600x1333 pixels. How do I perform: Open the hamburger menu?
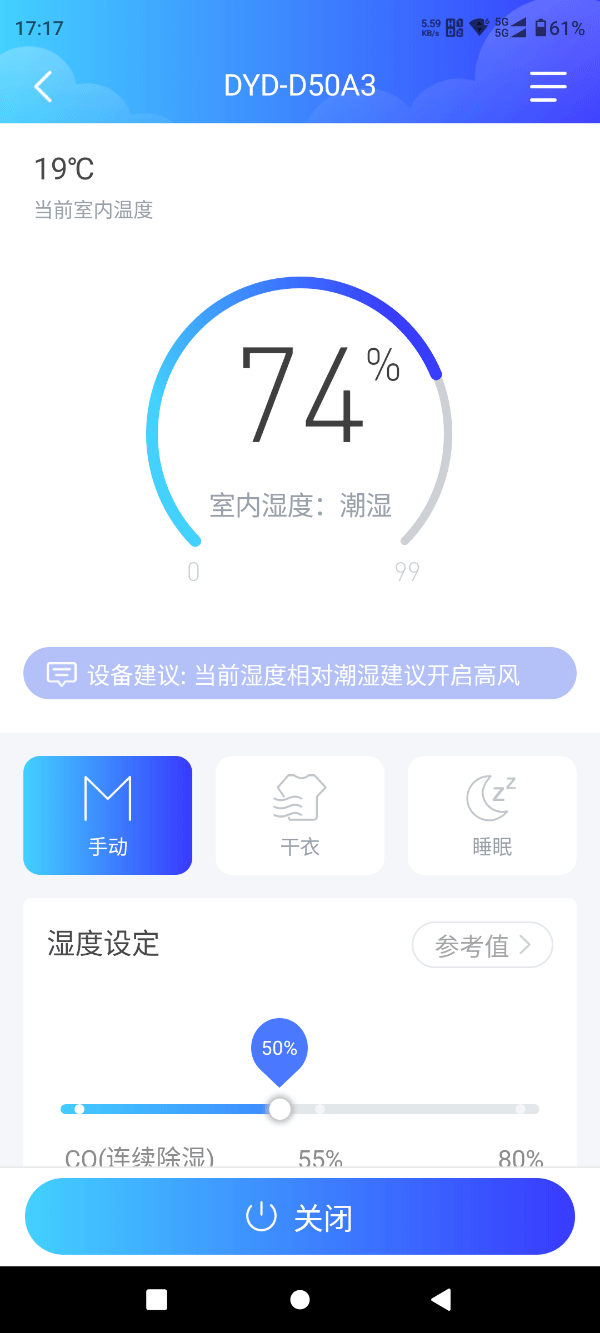tap(548, 87)
